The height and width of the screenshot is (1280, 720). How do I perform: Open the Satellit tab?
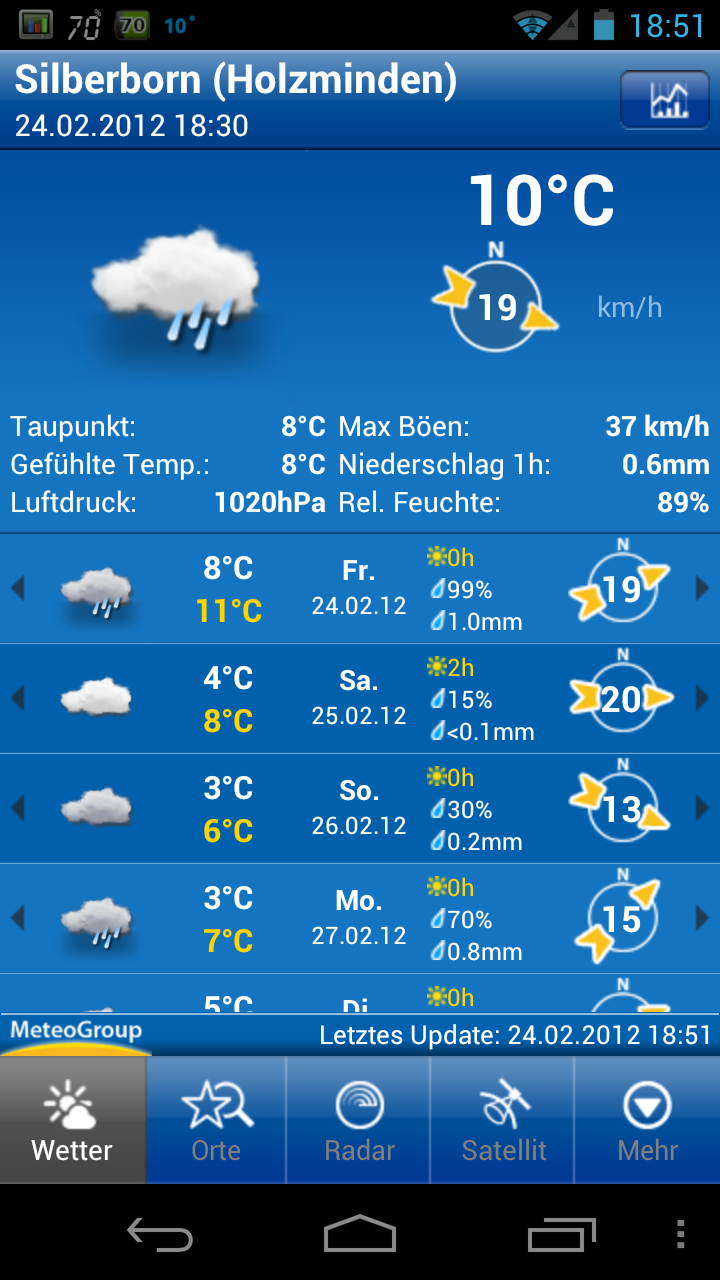click(504, 1121)
